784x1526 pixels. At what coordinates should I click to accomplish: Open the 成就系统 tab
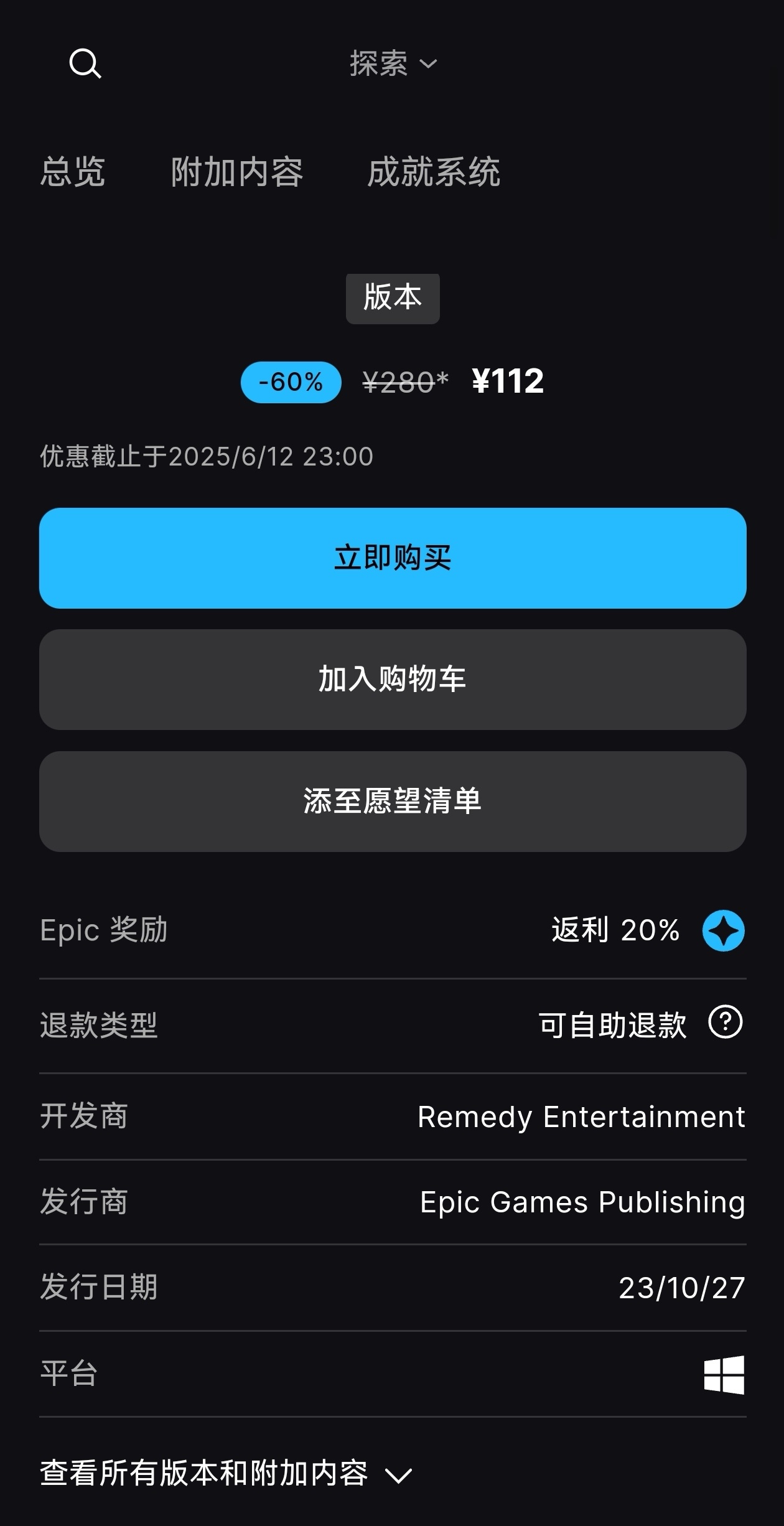(434, 172)
